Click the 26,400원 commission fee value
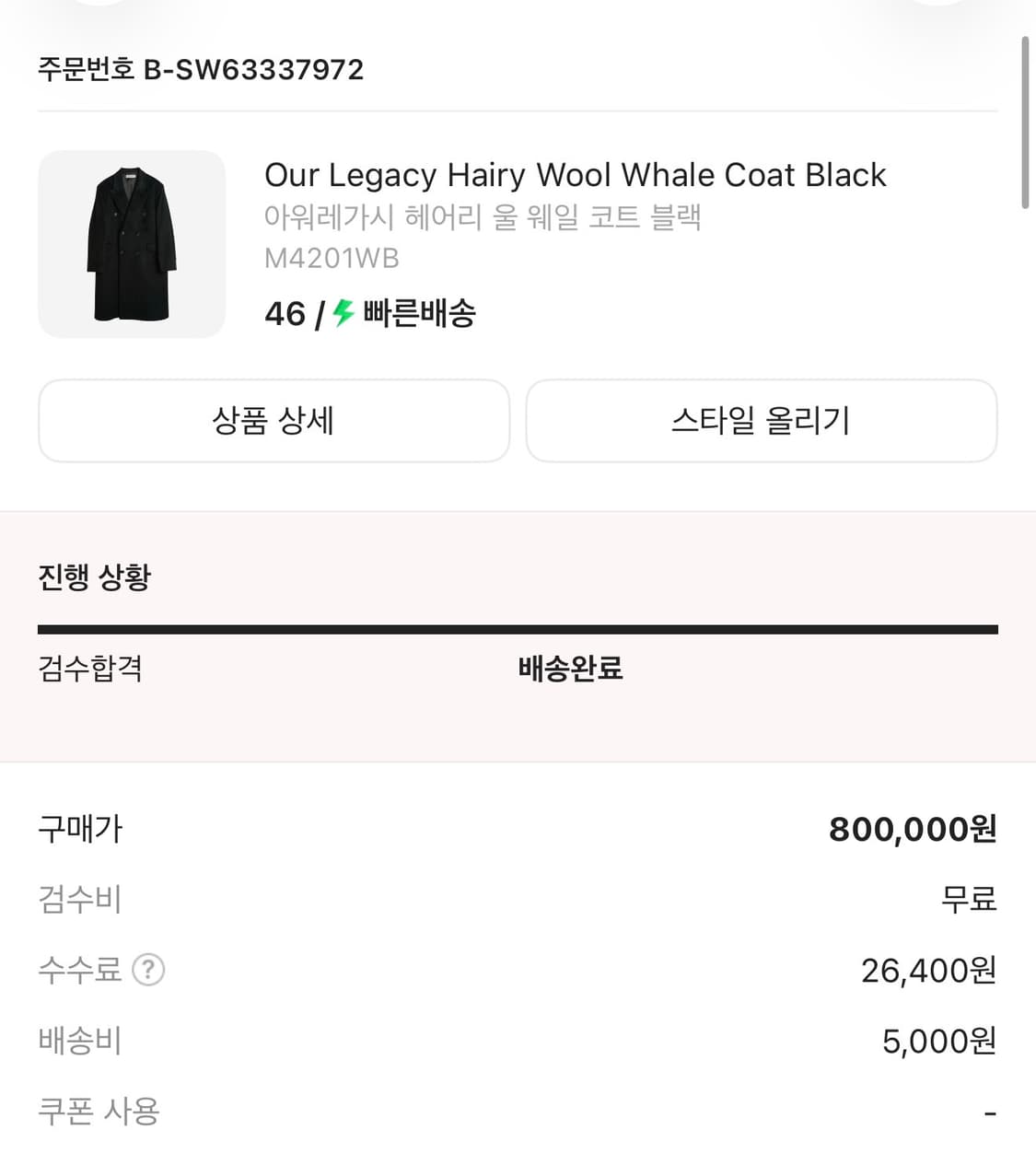The image size is (1036, 1165). [x=926, y=969]
